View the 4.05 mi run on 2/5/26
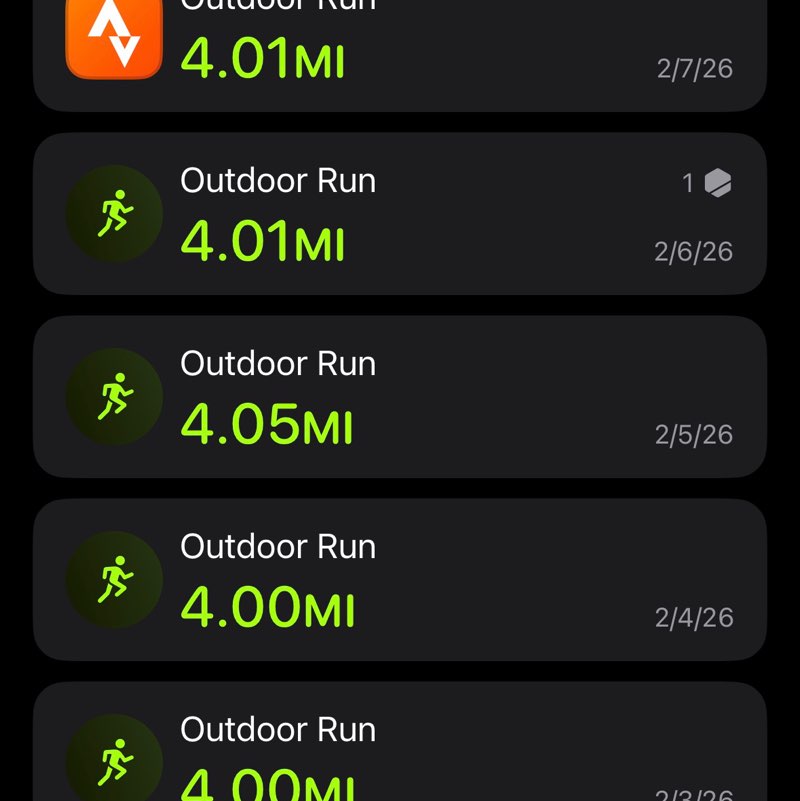The image size is (800, 801). pos(400,397)
